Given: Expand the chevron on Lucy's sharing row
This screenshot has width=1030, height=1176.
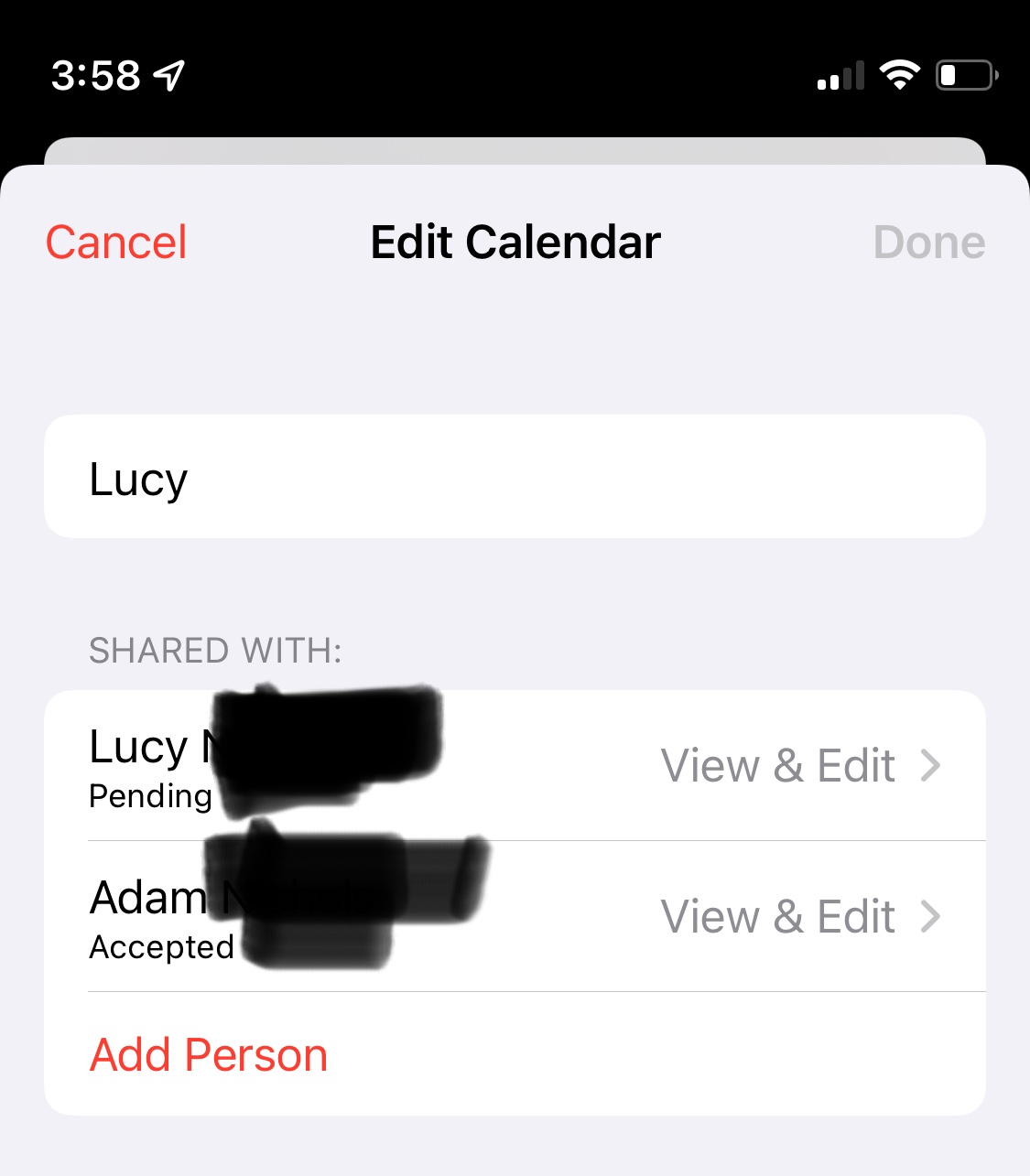Looking at the screenshot, I should [931, 765].
